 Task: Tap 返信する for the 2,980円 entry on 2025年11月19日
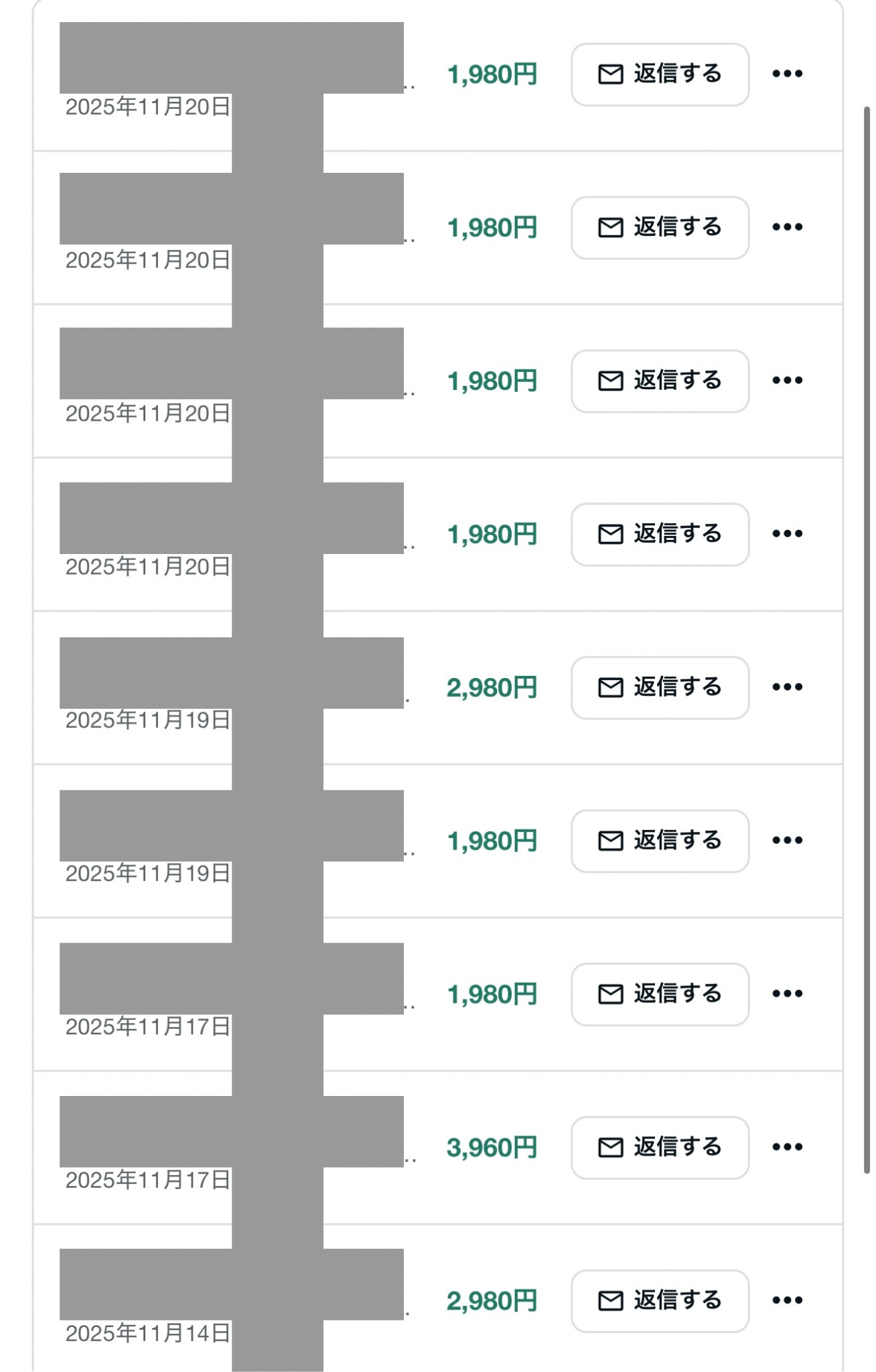point(659,687)
